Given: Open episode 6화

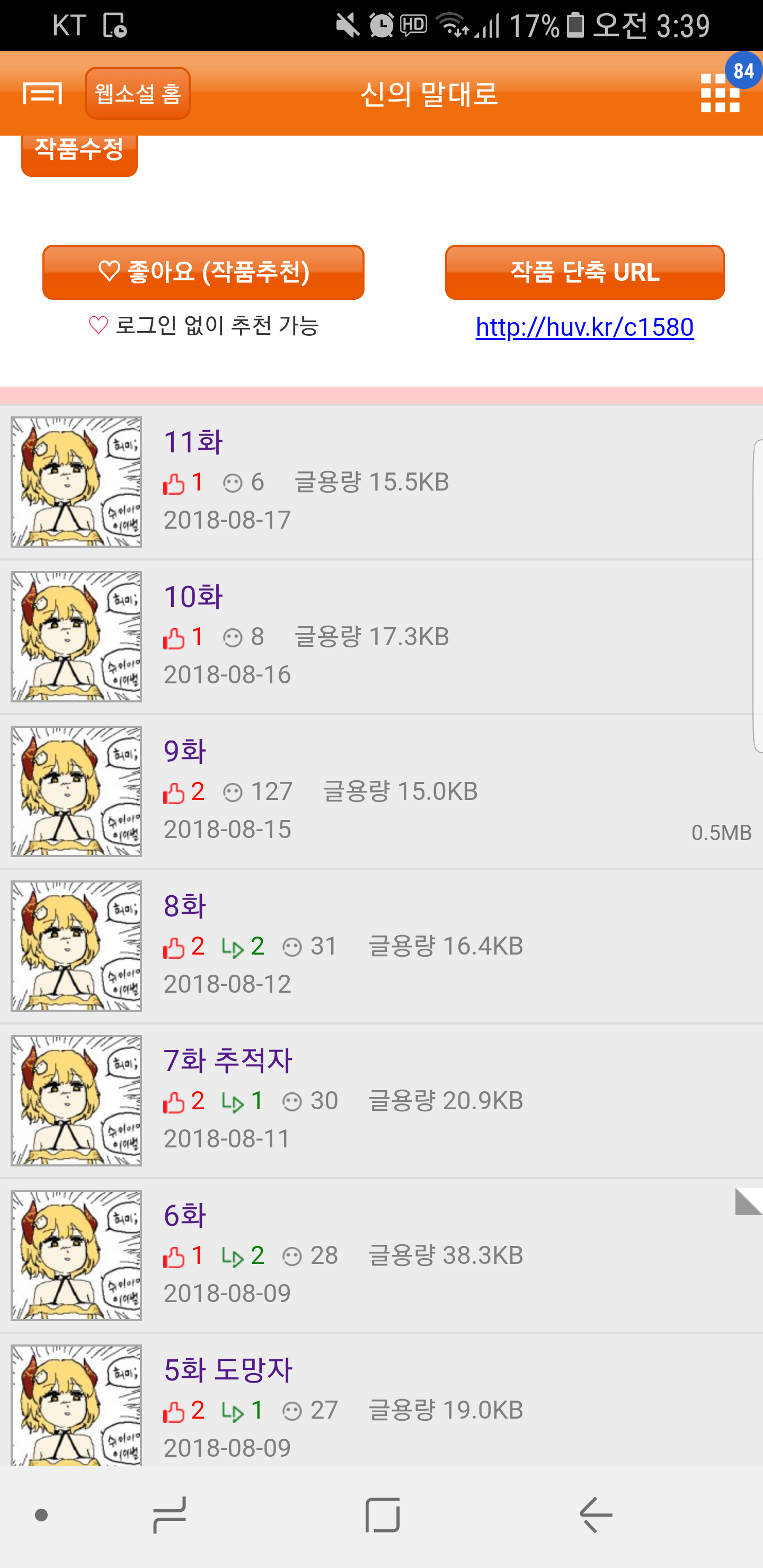Looking at the screenshot, I should [x=381, y=1255].
